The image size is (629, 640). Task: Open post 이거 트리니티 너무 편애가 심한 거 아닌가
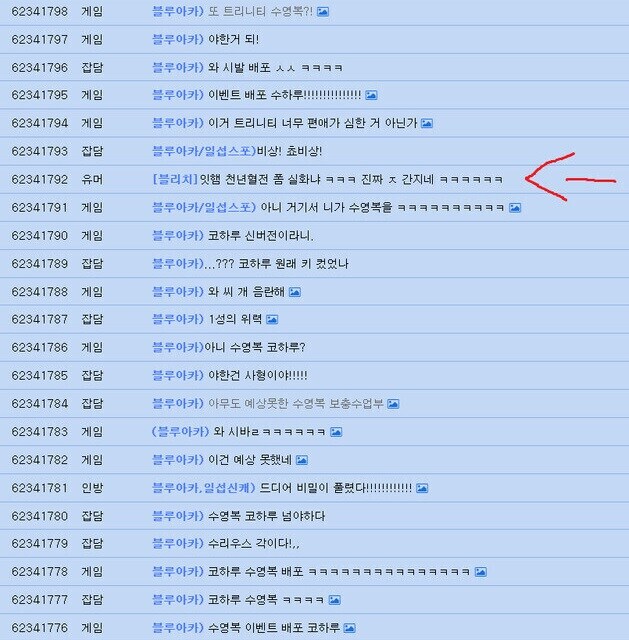312,123
